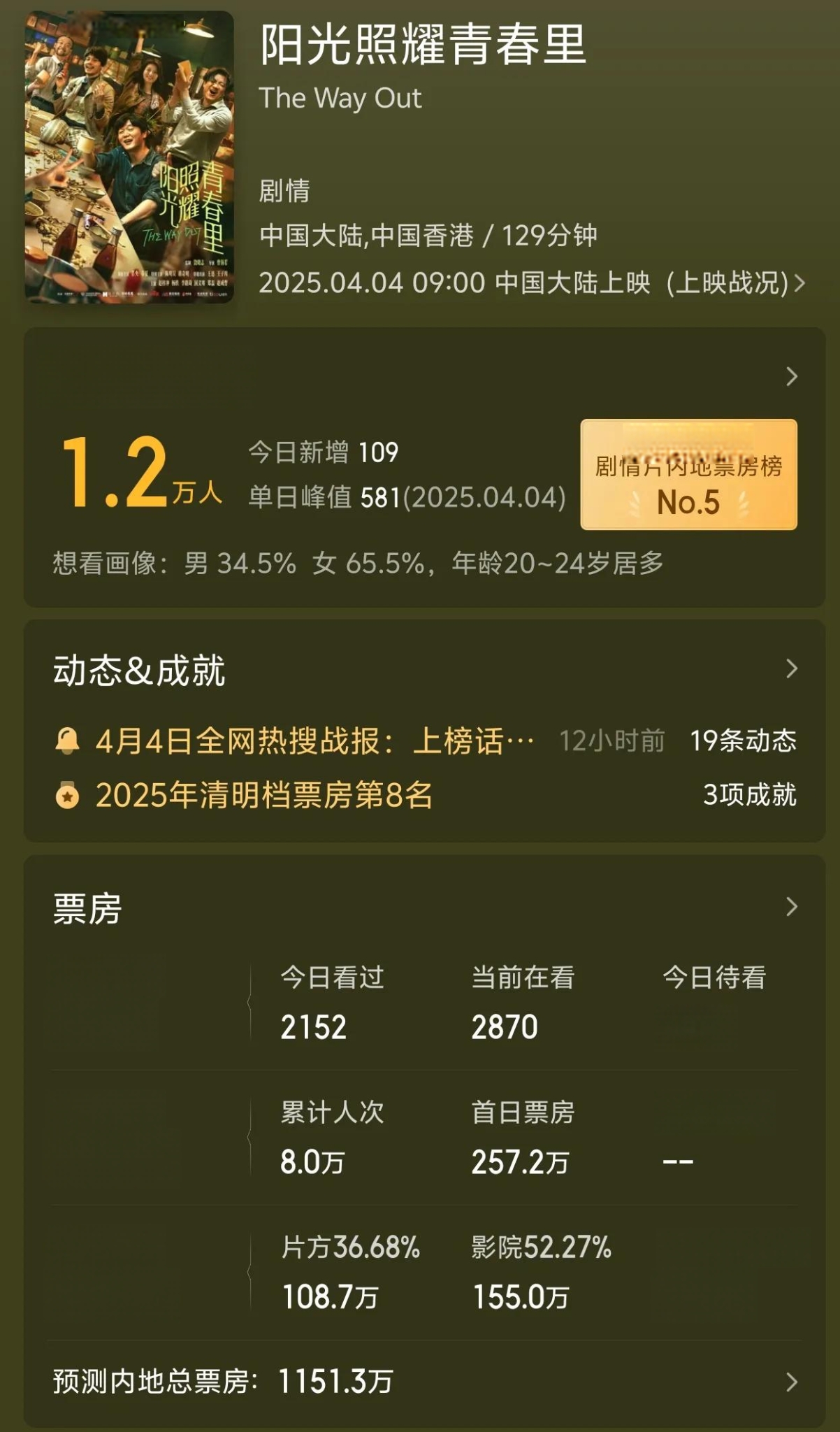Screen dimensions: 840x1432
Task: View 2025年清明档票房第8名 achievement
Action: (264, 796)
